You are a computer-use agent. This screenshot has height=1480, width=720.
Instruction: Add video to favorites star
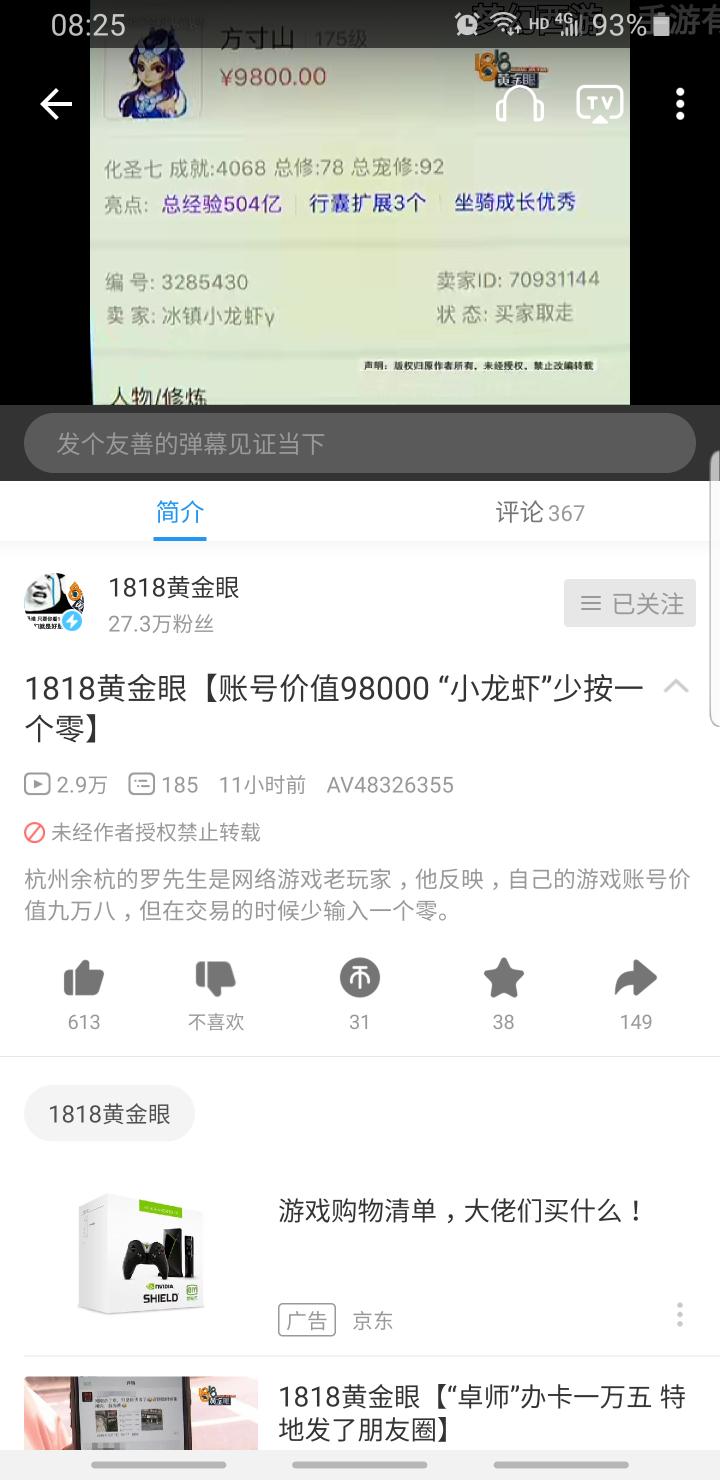504,980
